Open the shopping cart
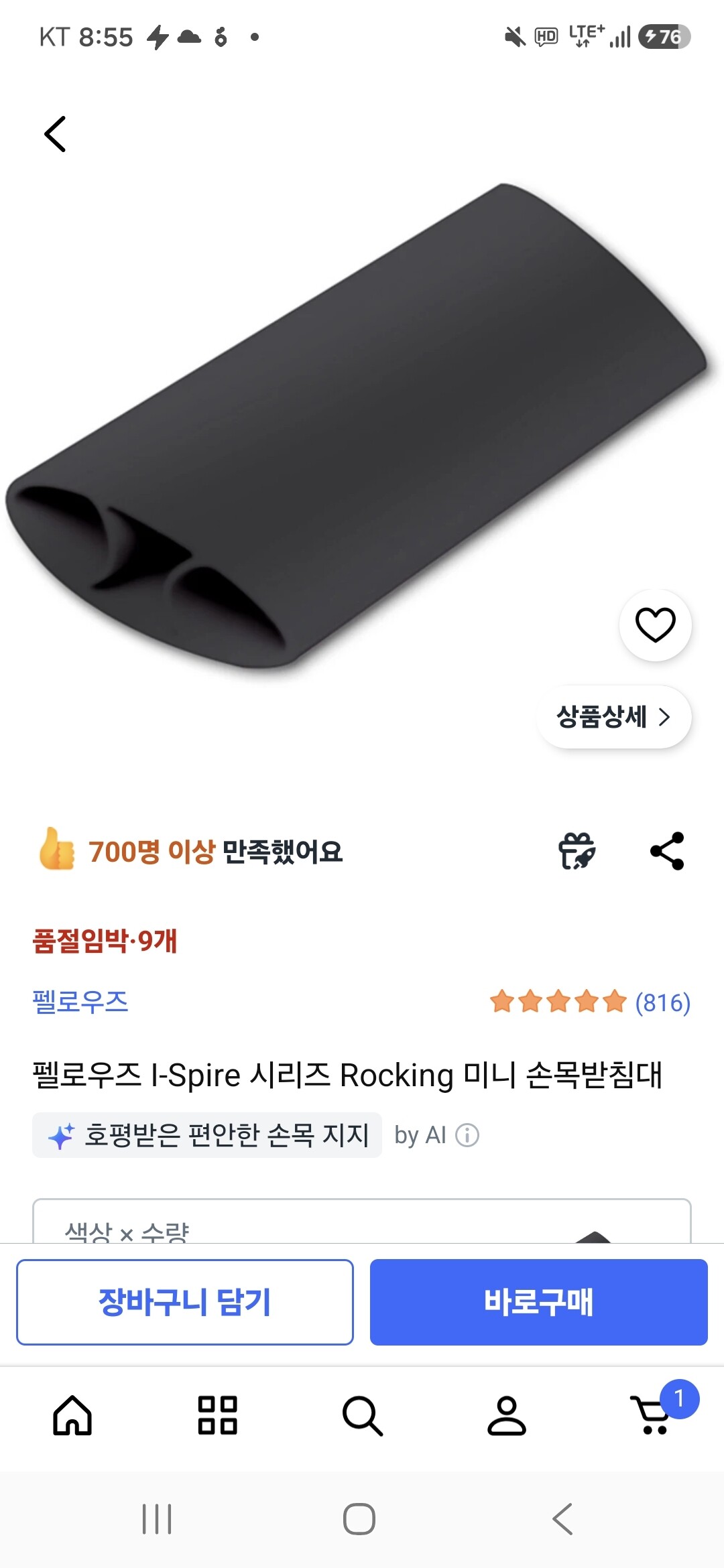The width and height of the screenshot is (724, 1568). point(654,1414)
